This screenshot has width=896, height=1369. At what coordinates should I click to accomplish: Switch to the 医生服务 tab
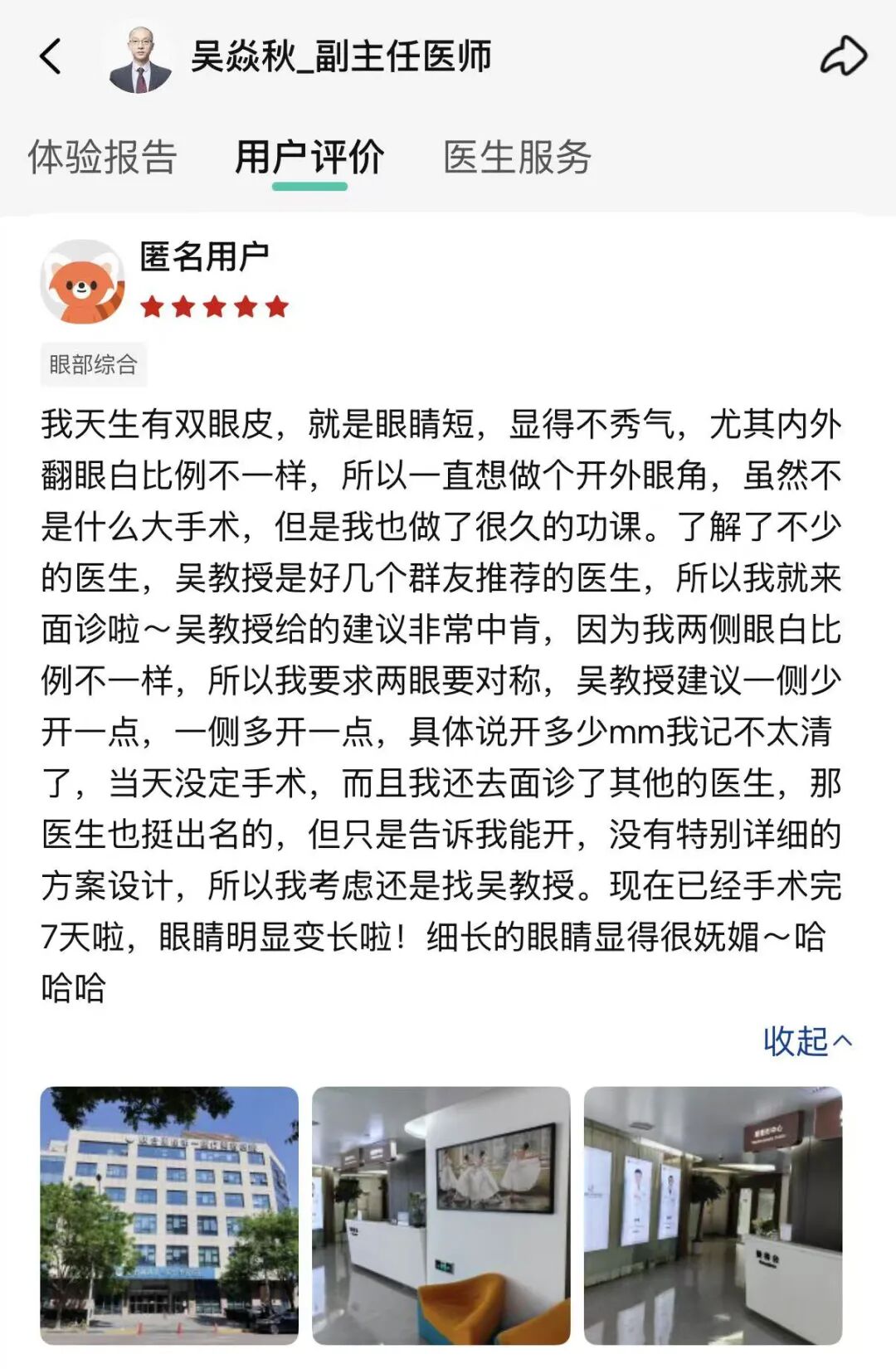(517, 156)
